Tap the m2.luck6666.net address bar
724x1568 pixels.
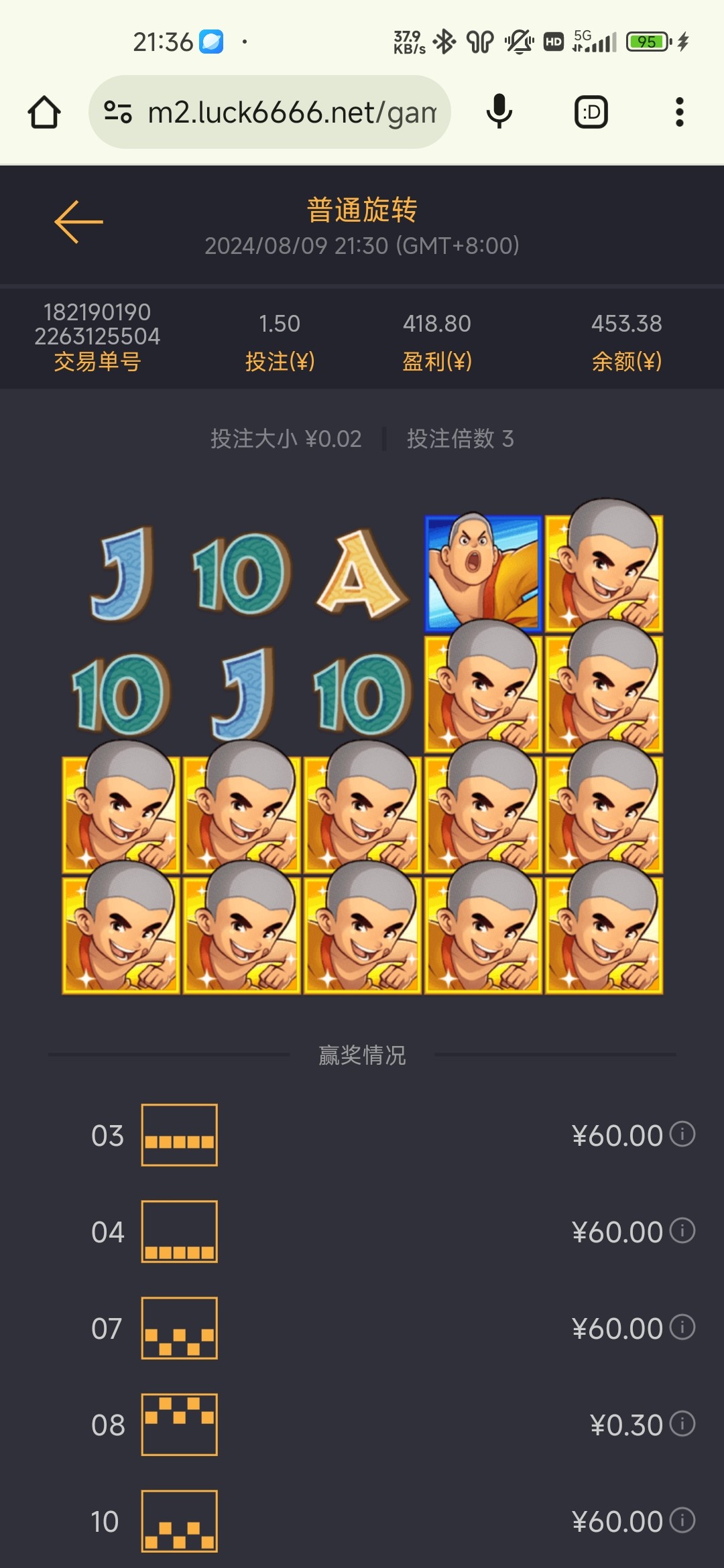tap(291, 112)
